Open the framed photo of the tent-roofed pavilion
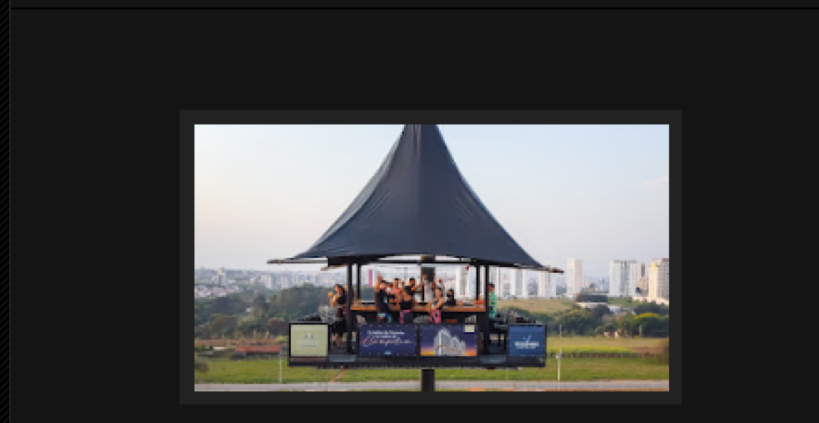The height and width of the screenshot is (423, 819). pyautogui.click(x=431, y=257)
